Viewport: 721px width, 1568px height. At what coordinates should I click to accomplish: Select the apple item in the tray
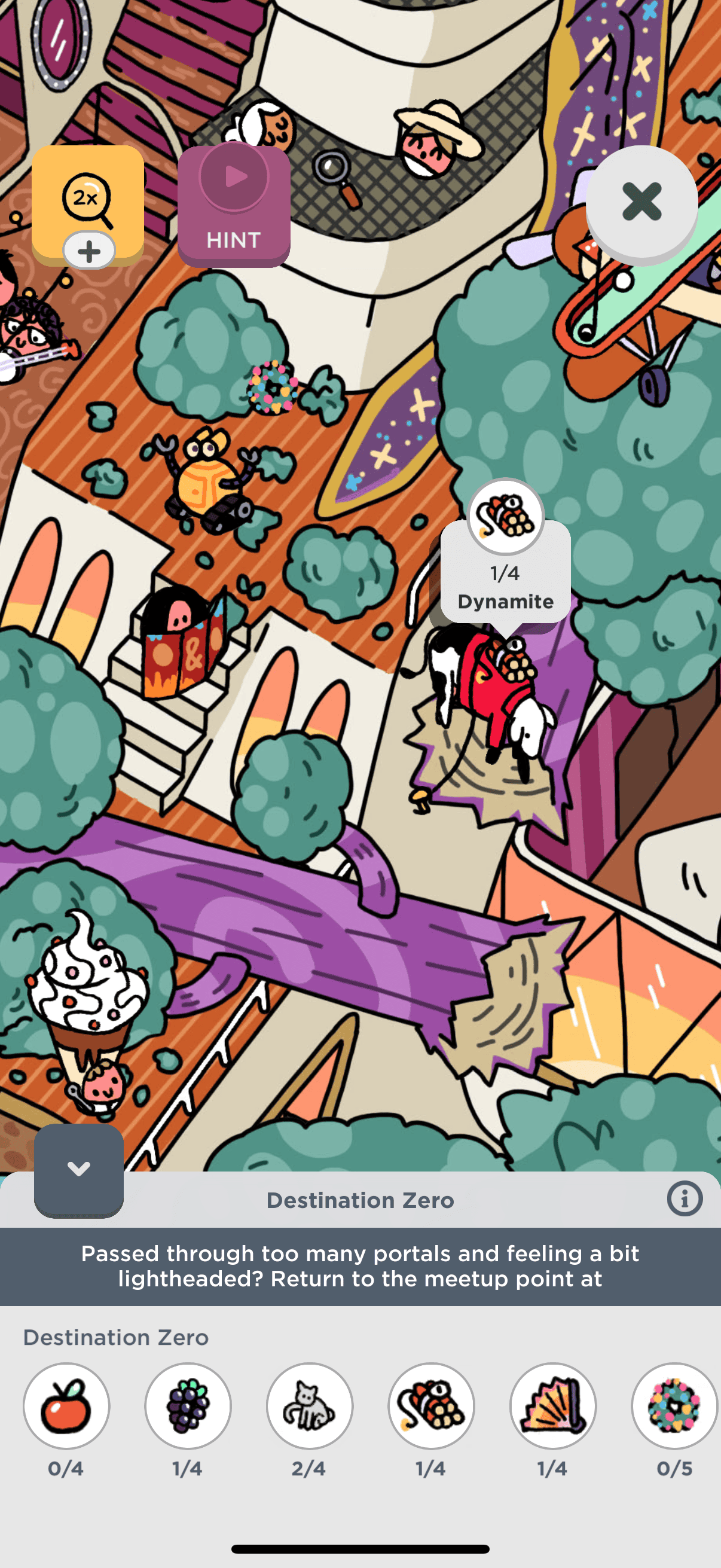pos(66,1406)
